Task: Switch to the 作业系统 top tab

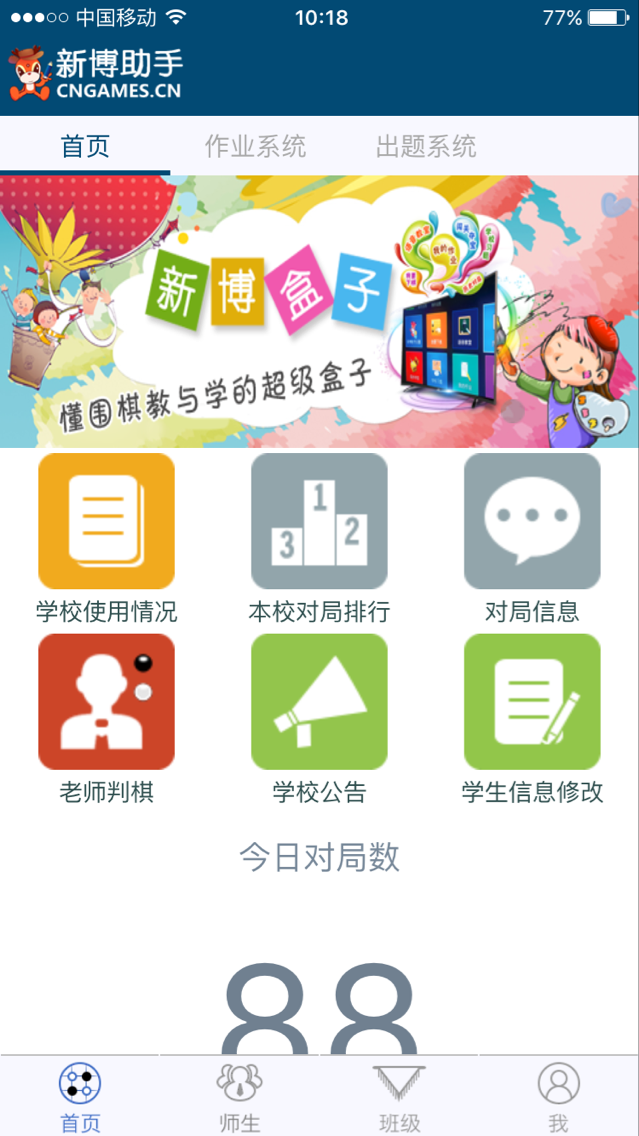Action: [255, 147]
